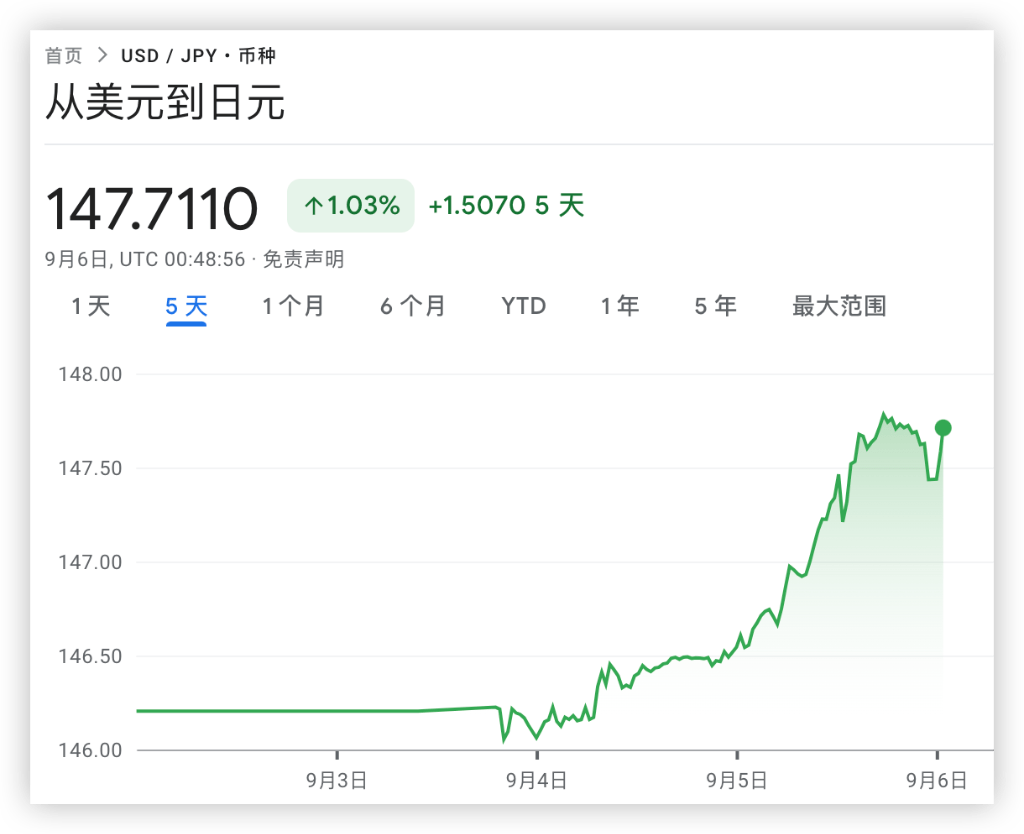Show the 最大范围 chart range

tap(839, 306)
